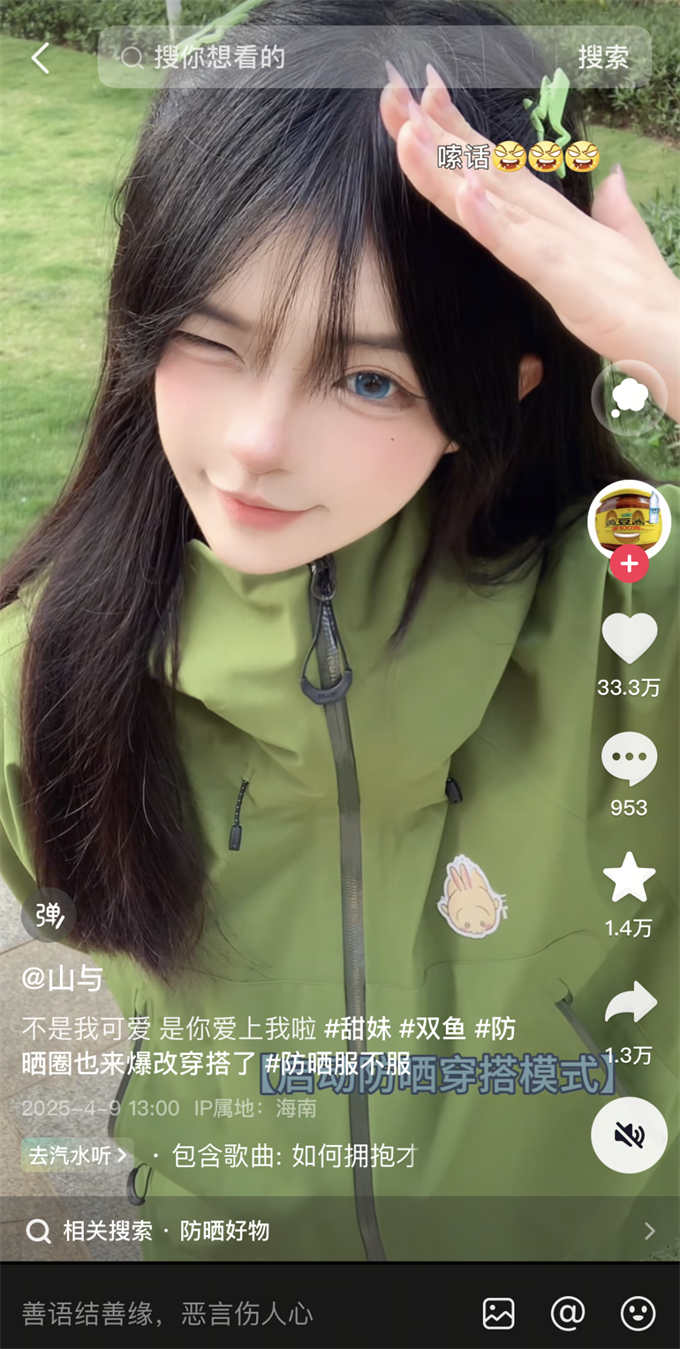The image size is (680, 1349).
Task: Open the emoji picker for comments
Action: (x=638, y=1313)
